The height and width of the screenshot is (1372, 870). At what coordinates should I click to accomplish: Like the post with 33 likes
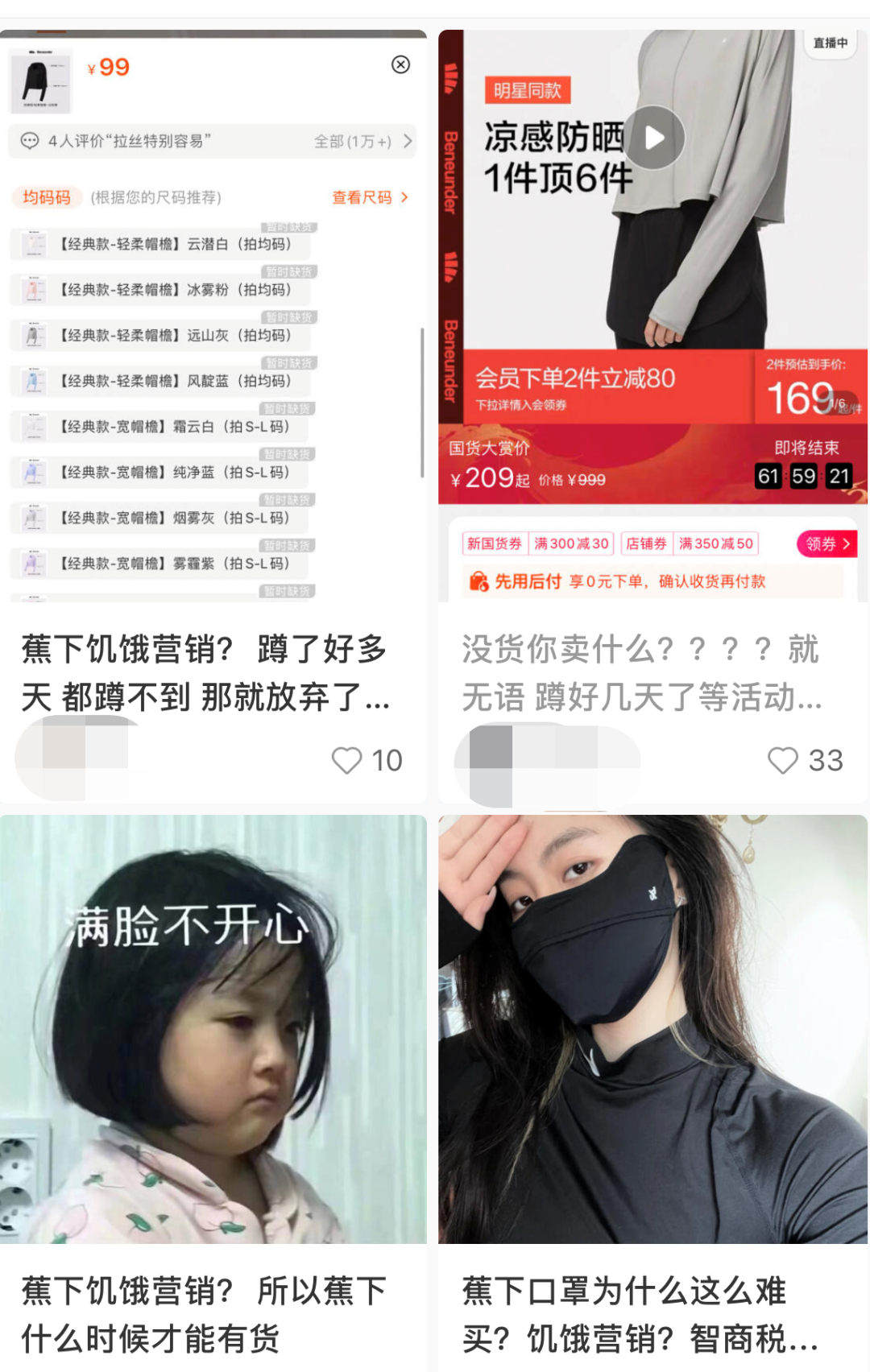coord(782,760)
